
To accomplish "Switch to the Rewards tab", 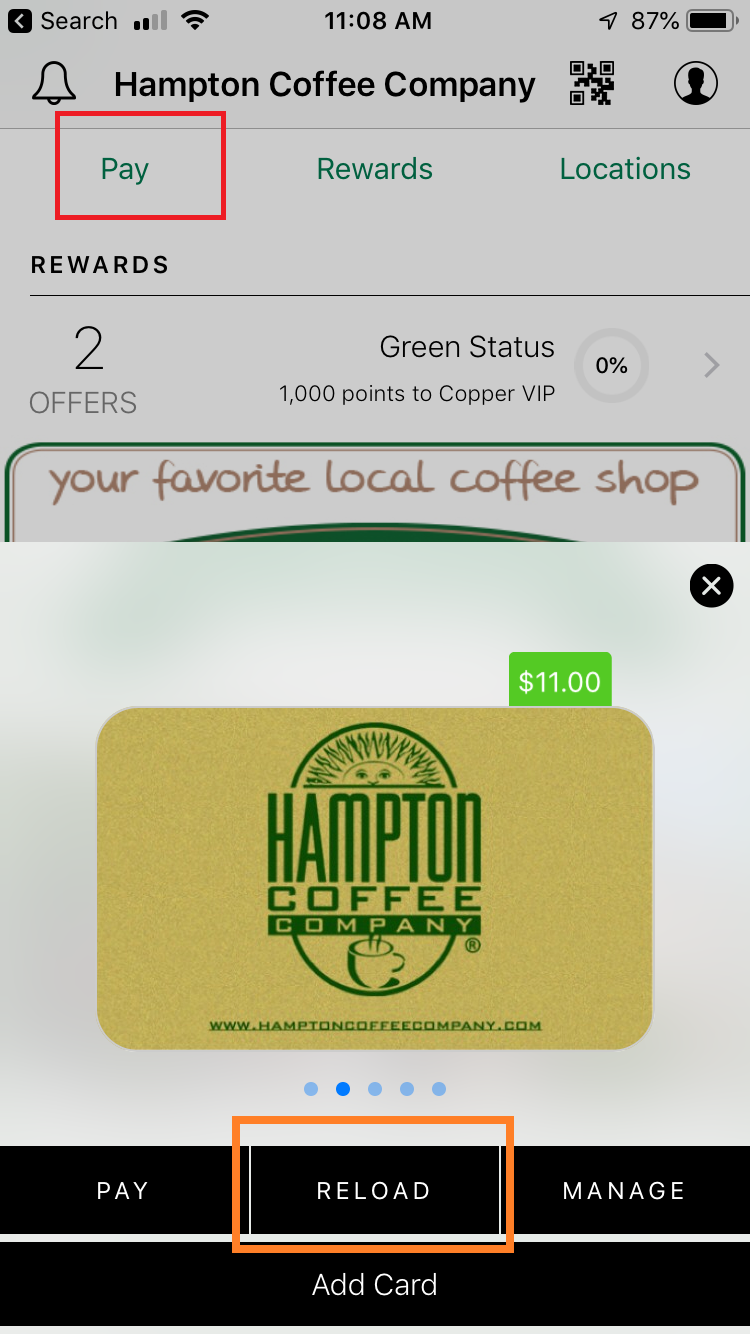I will (375, 169).
